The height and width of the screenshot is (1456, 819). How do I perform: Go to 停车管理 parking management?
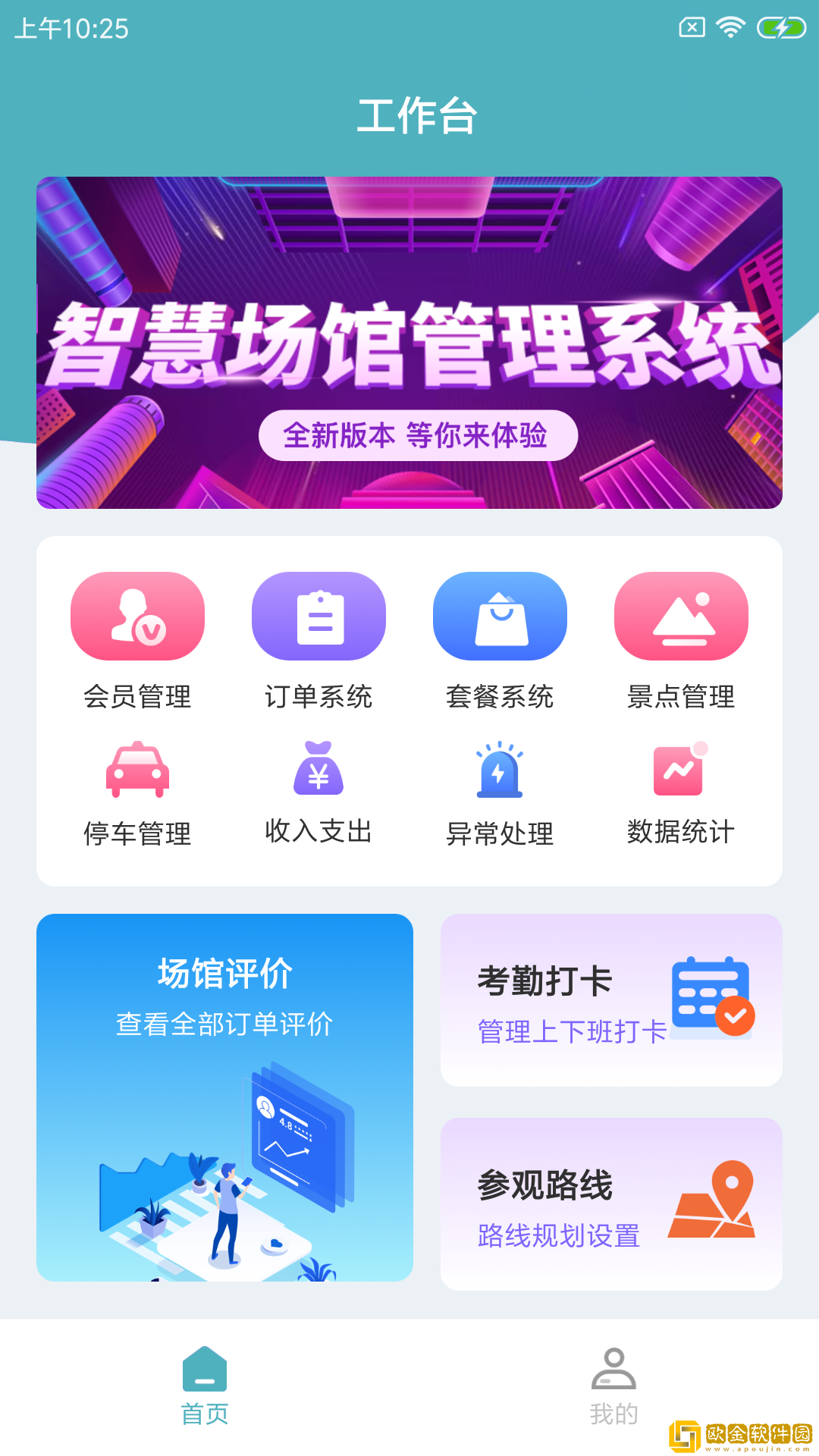click(x=137, y=793)
